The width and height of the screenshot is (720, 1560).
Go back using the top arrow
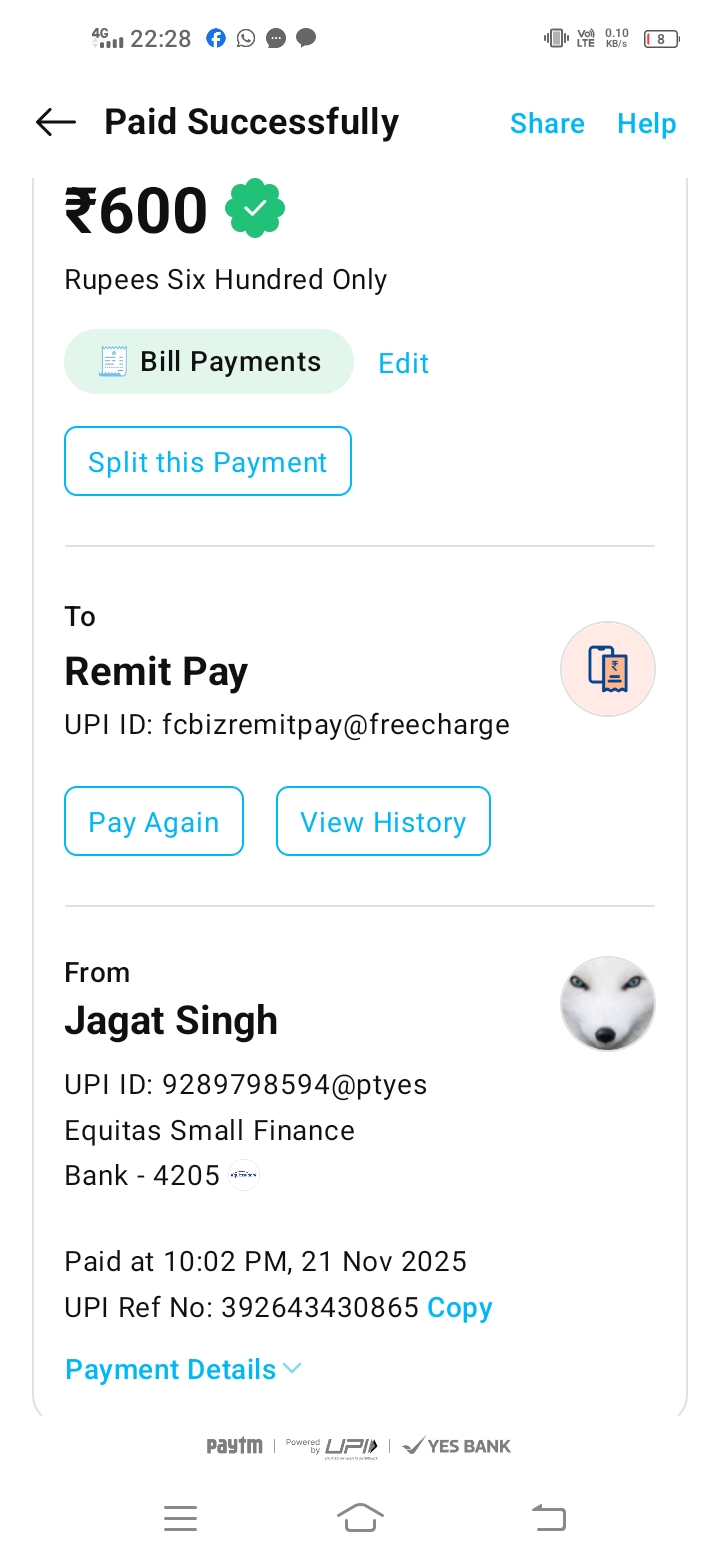pyautogui.click(x=56, y=123)
